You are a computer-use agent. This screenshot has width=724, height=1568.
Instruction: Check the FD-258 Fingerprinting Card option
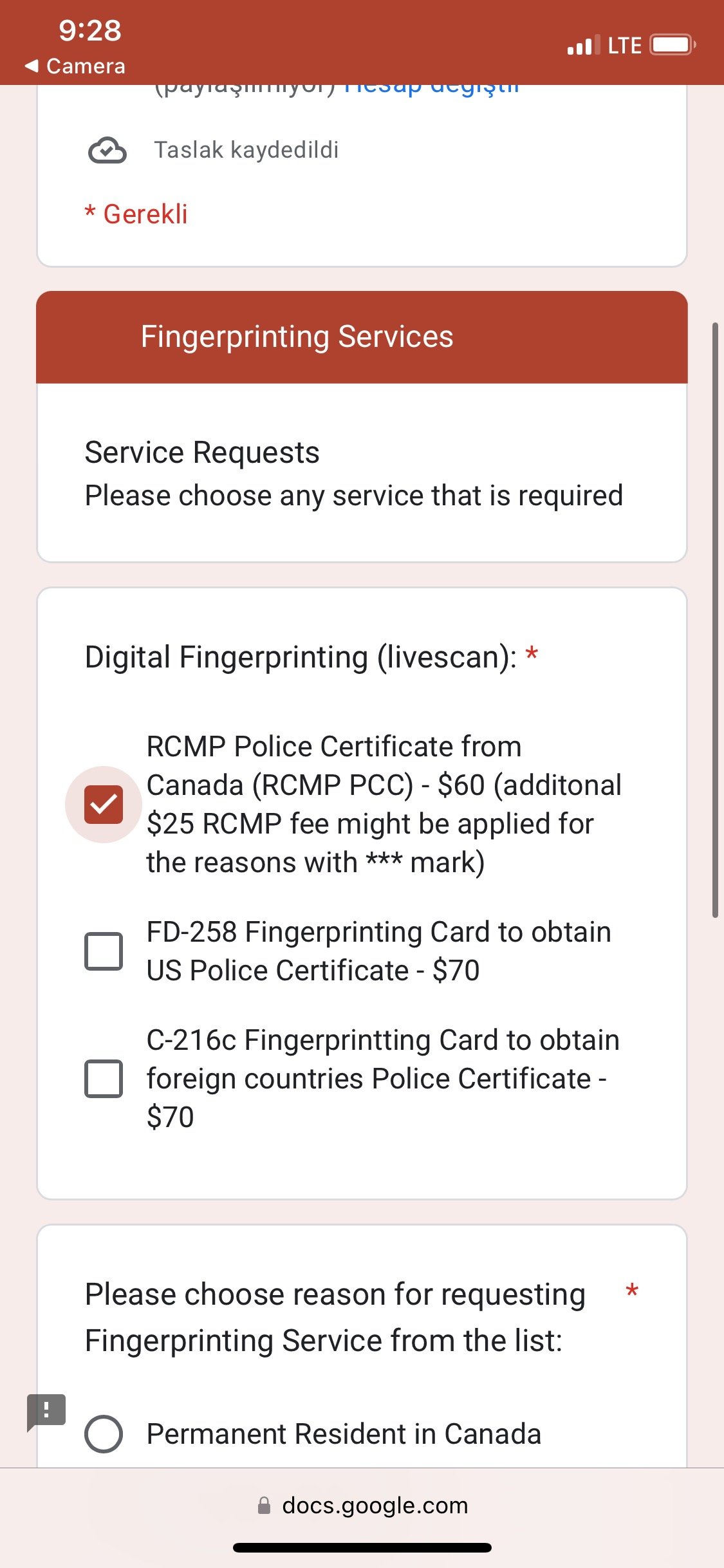coord(104,951)
